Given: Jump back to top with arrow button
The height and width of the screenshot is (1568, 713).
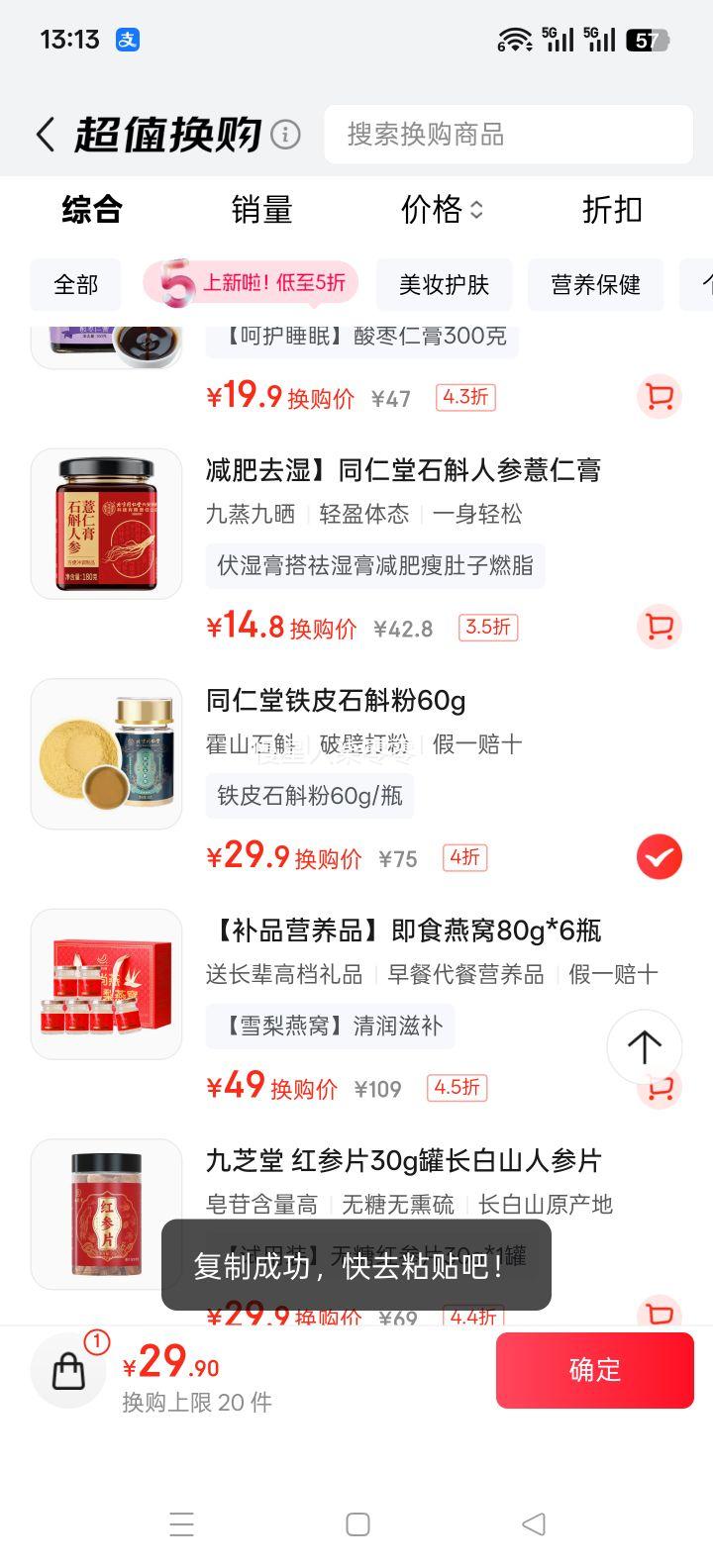Looking at the screenshot, I should 644,1046.
